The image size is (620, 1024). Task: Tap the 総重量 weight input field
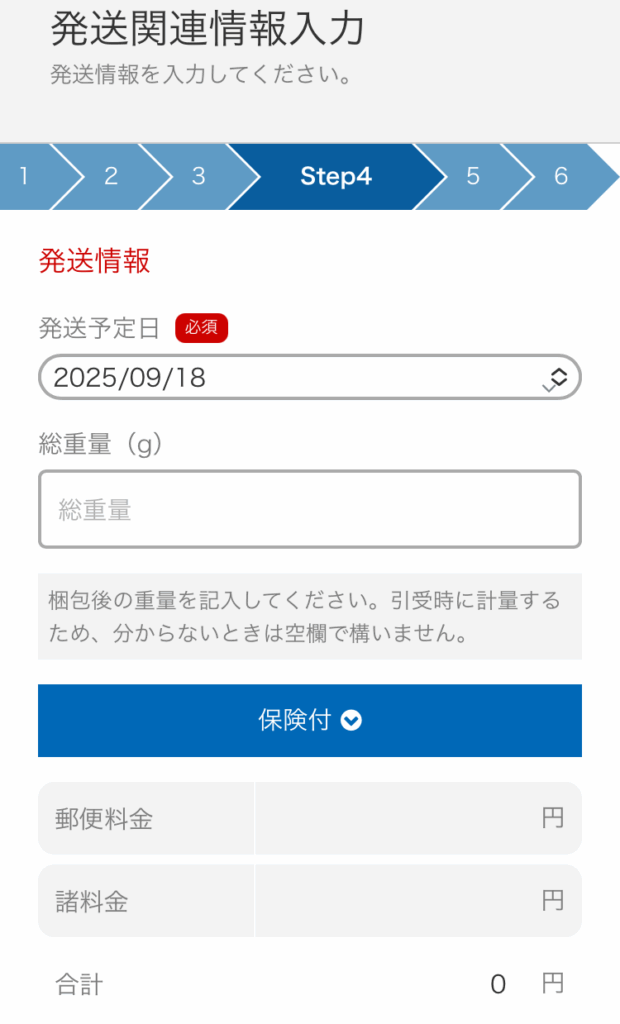[x=310, y=509]
